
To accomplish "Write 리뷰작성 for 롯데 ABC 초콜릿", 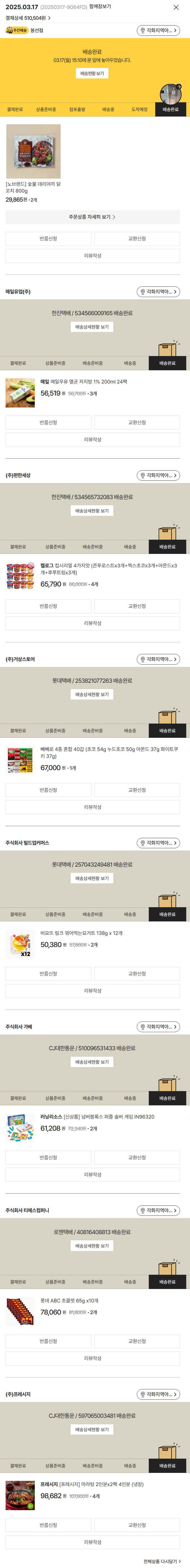I will (92, 1358).
